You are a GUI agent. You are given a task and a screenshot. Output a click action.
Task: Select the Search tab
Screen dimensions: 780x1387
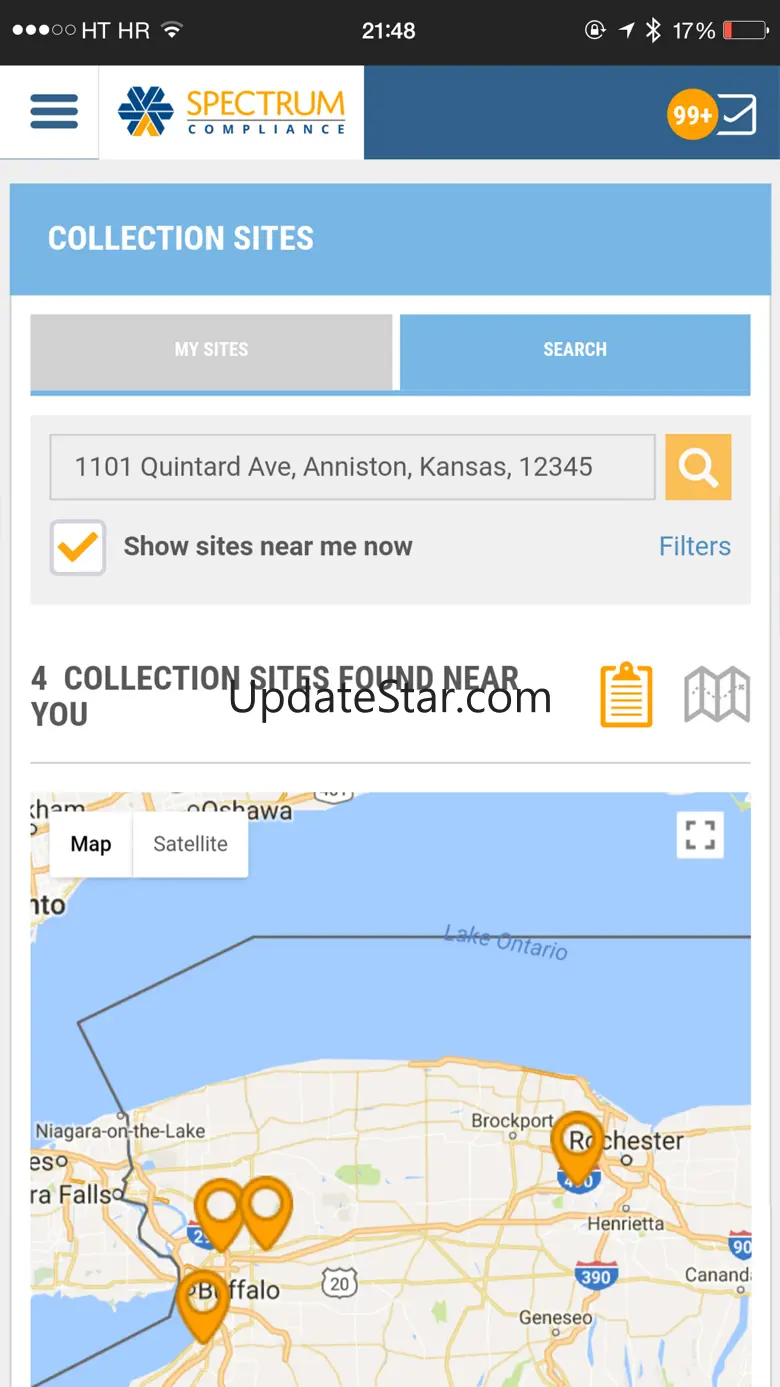tap(575, 352)
